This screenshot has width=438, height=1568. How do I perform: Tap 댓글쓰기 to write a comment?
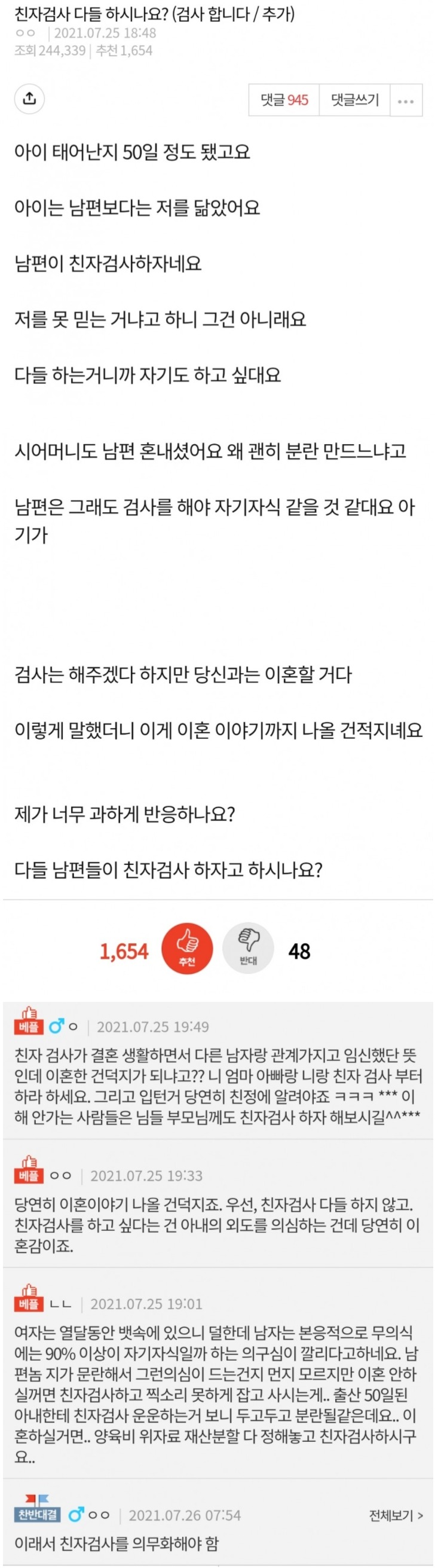click(x=355, y=100)
